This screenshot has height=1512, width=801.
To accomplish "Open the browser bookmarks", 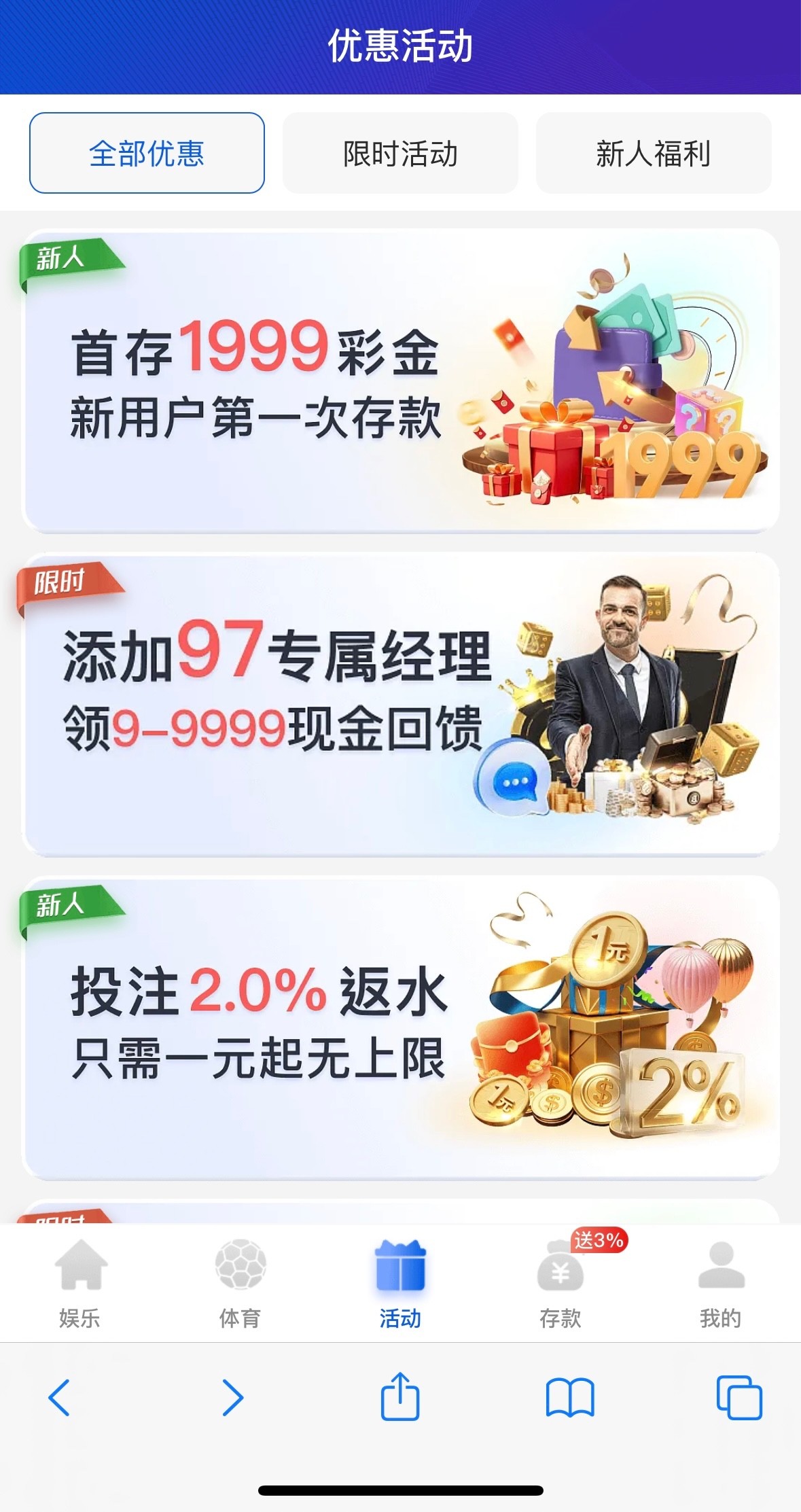I will (570, 1398).
